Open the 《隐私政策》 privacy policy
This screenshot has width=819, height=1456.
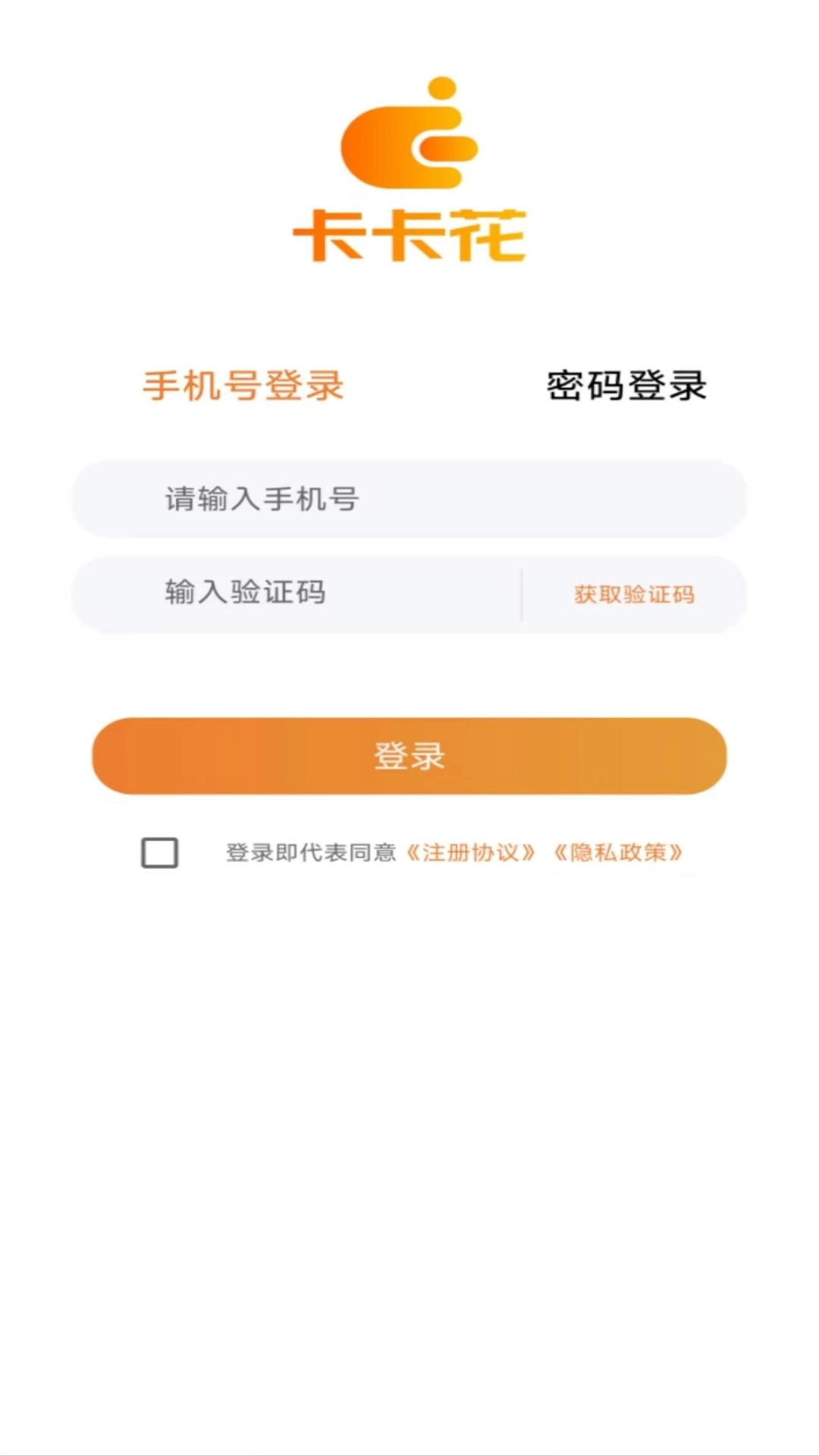(619, 852)
